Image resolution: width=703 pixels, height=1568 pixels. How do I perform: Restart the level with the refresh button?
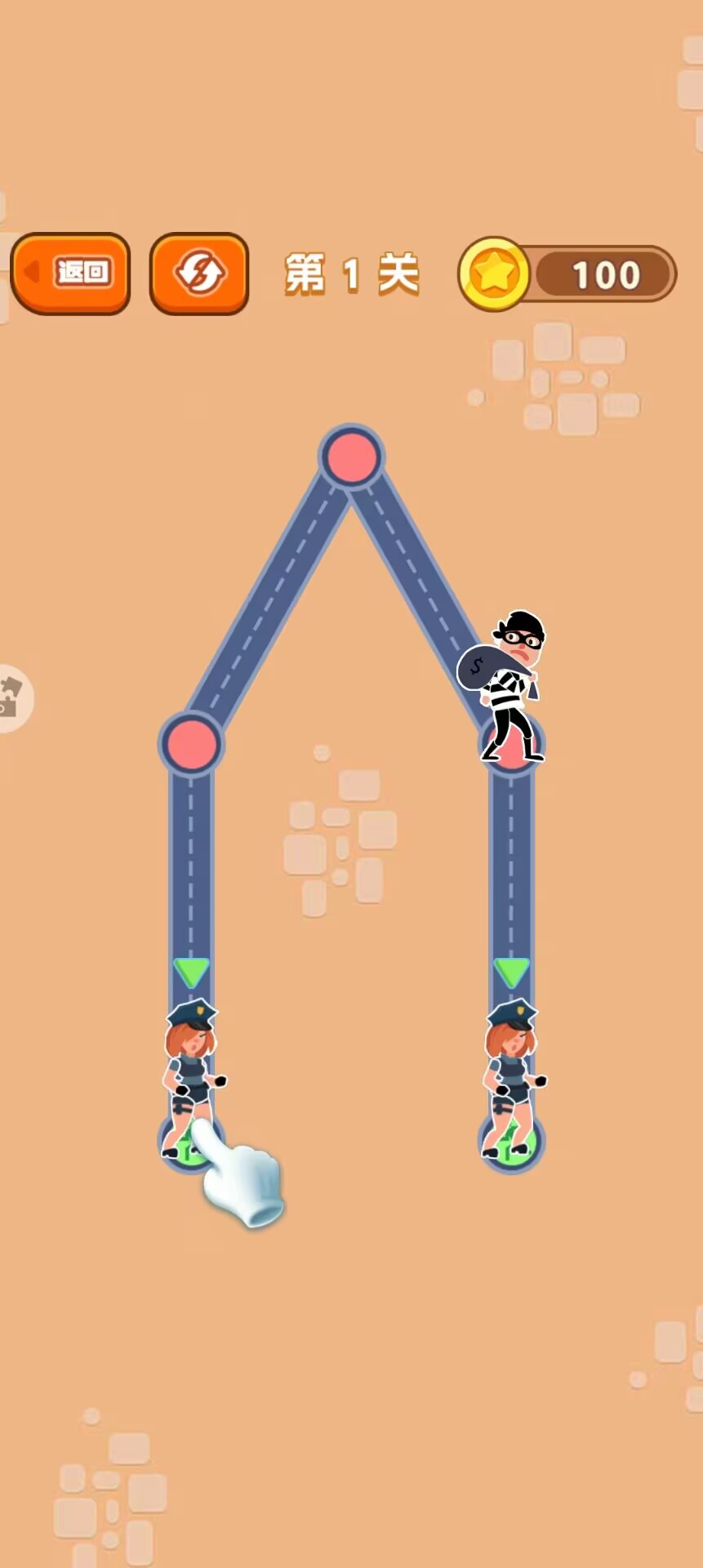(x=199, y=273)
